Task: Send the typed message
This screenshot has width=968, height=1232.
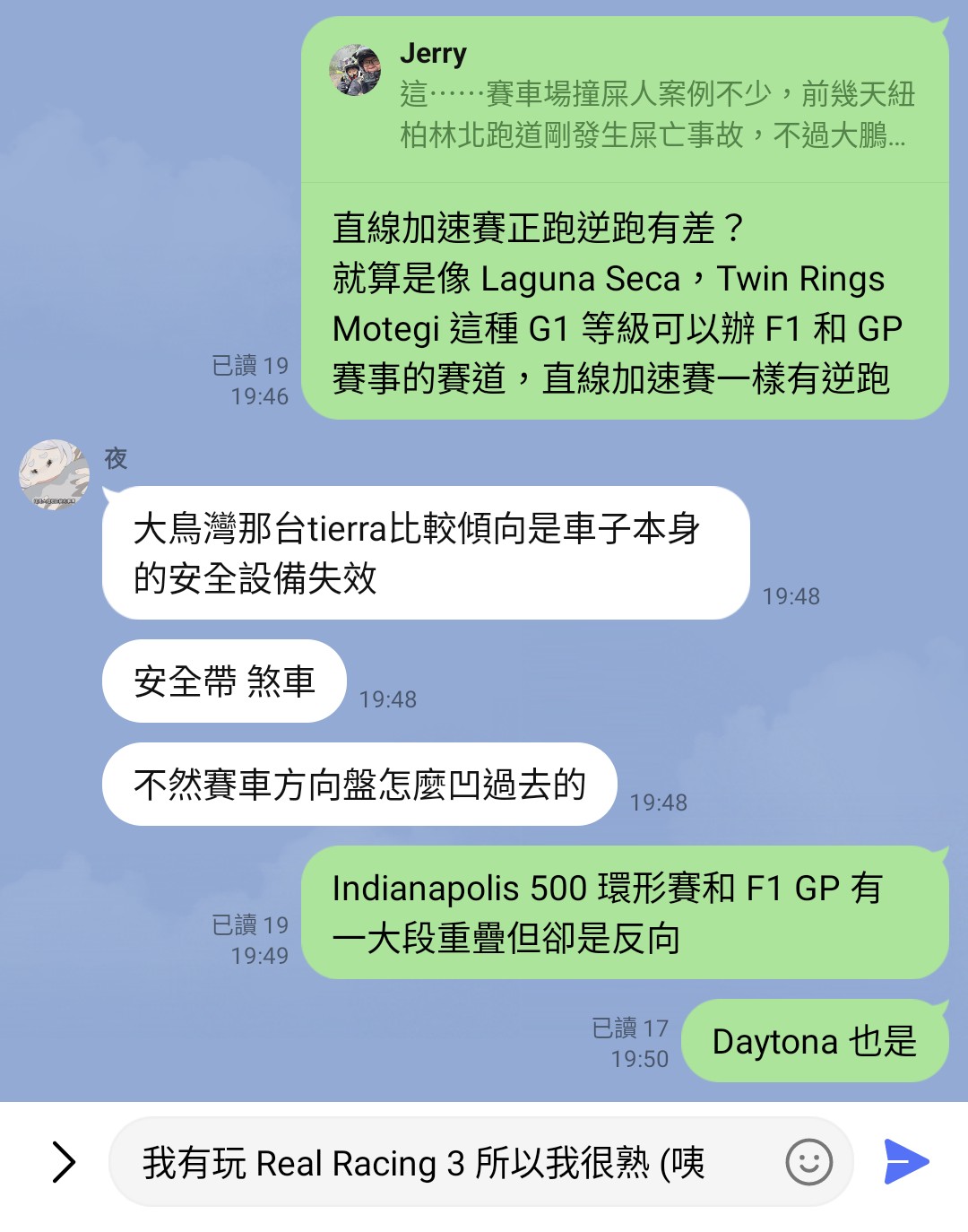Action: (906, 1162)
